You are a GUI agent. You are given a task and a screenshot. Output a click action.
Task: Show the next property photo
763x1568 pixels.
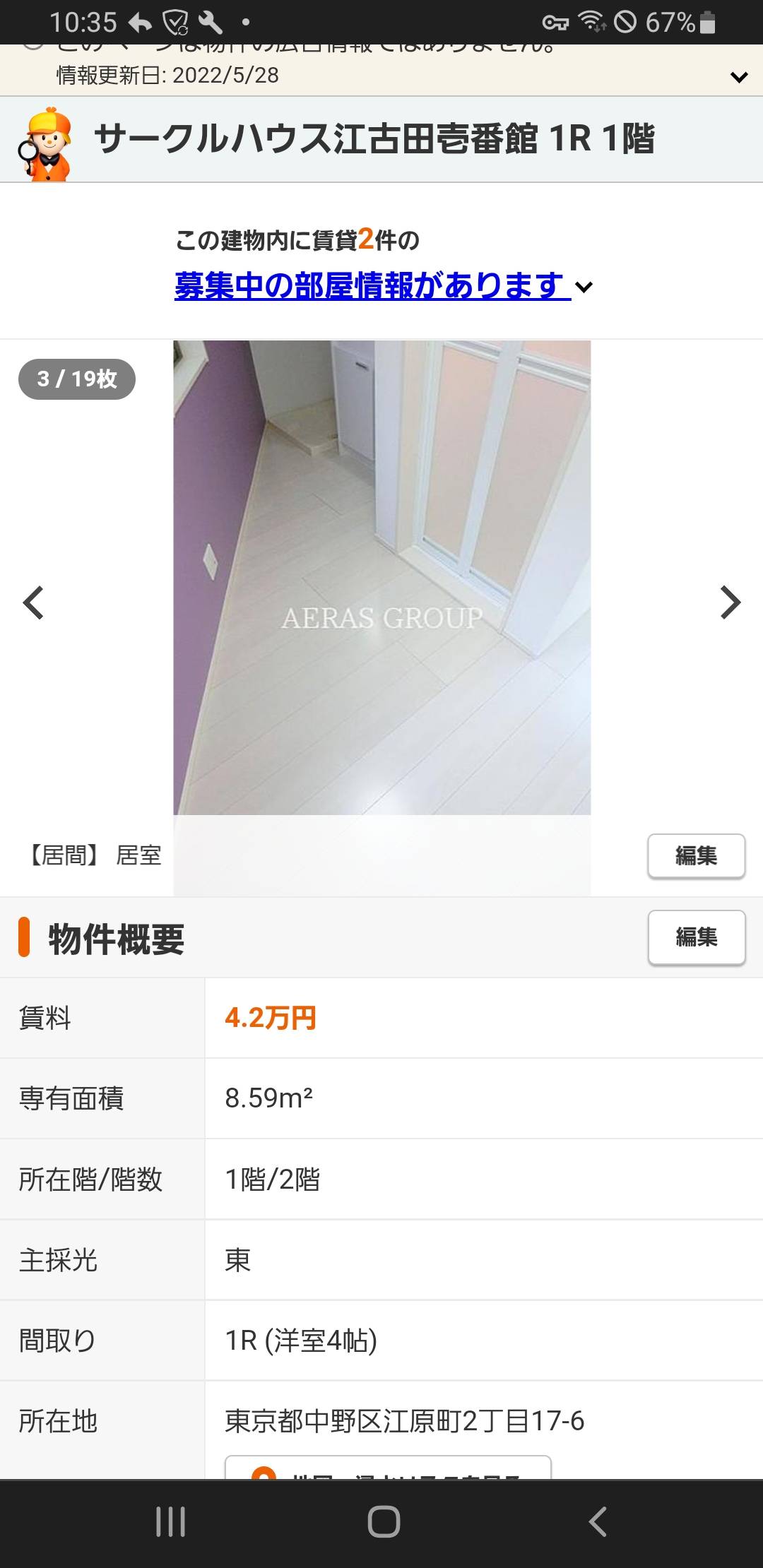point(730,602)
